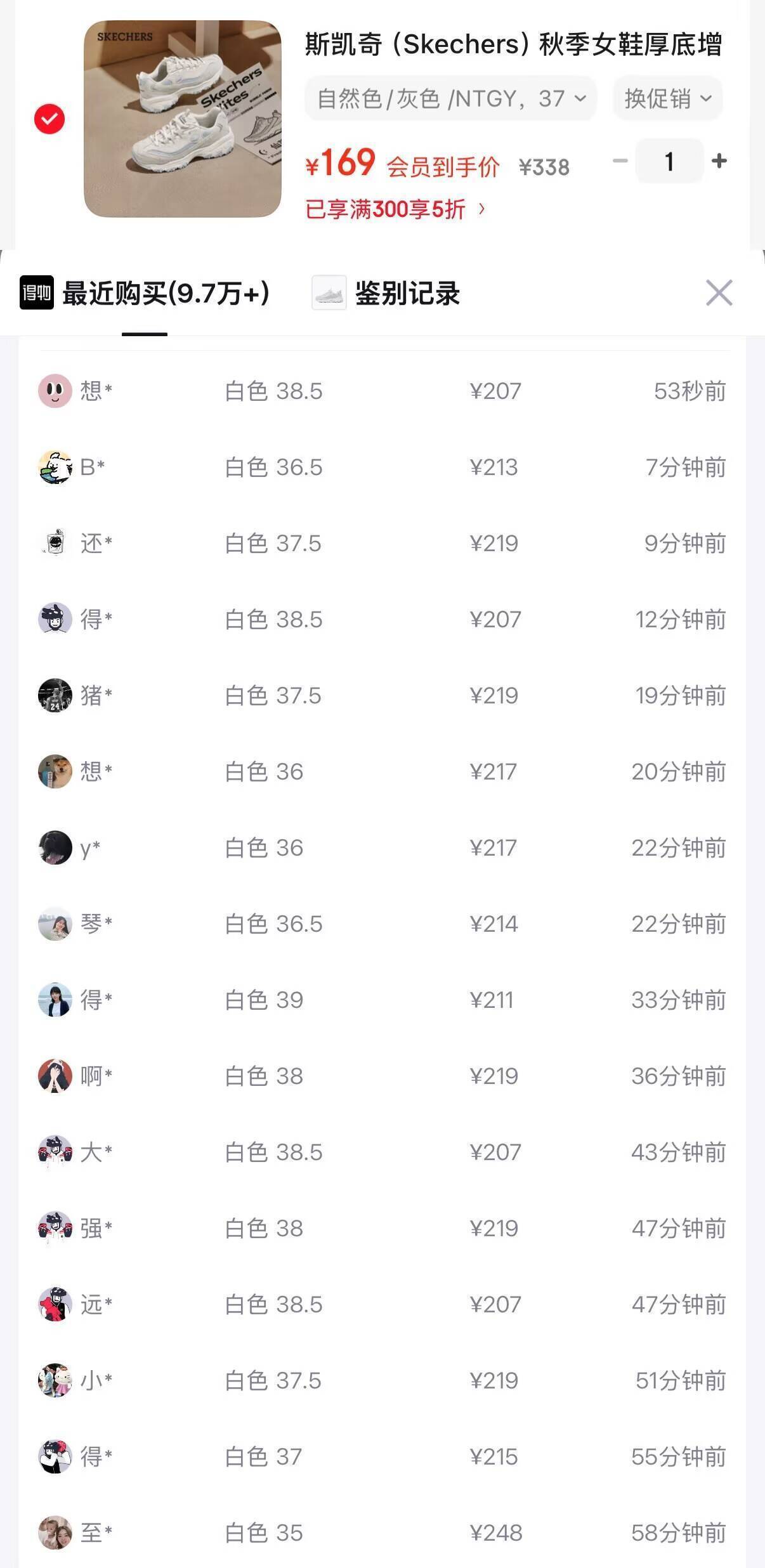
Task: Toggle the red product selection checkmark
Action: [x=48, y=119]
